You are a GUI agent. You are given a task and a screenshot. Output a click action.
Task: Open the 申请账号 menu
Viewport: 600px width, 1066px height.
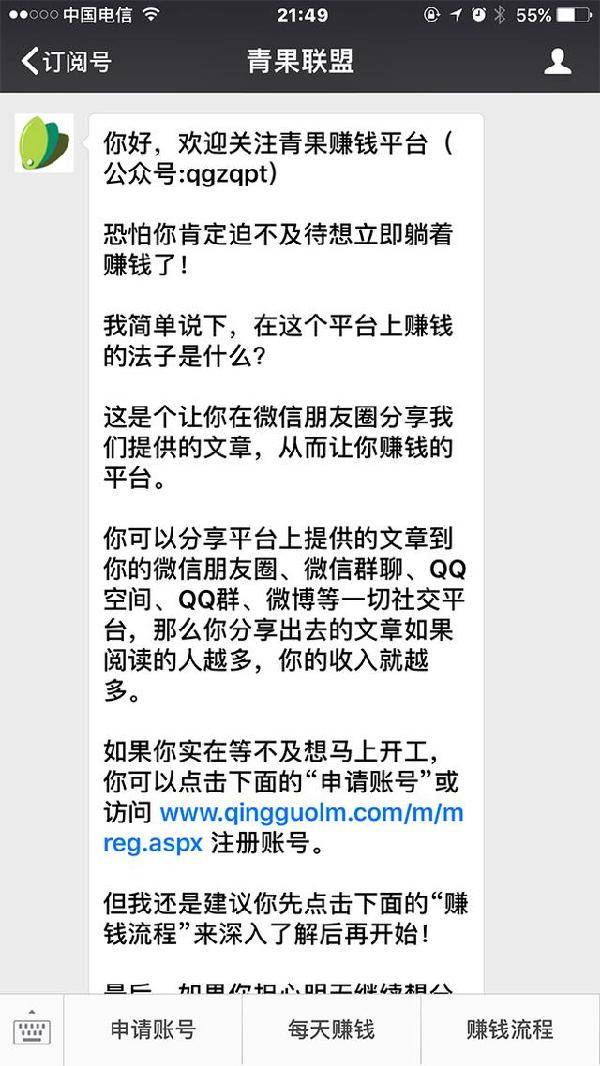(x=153, y=1029)
